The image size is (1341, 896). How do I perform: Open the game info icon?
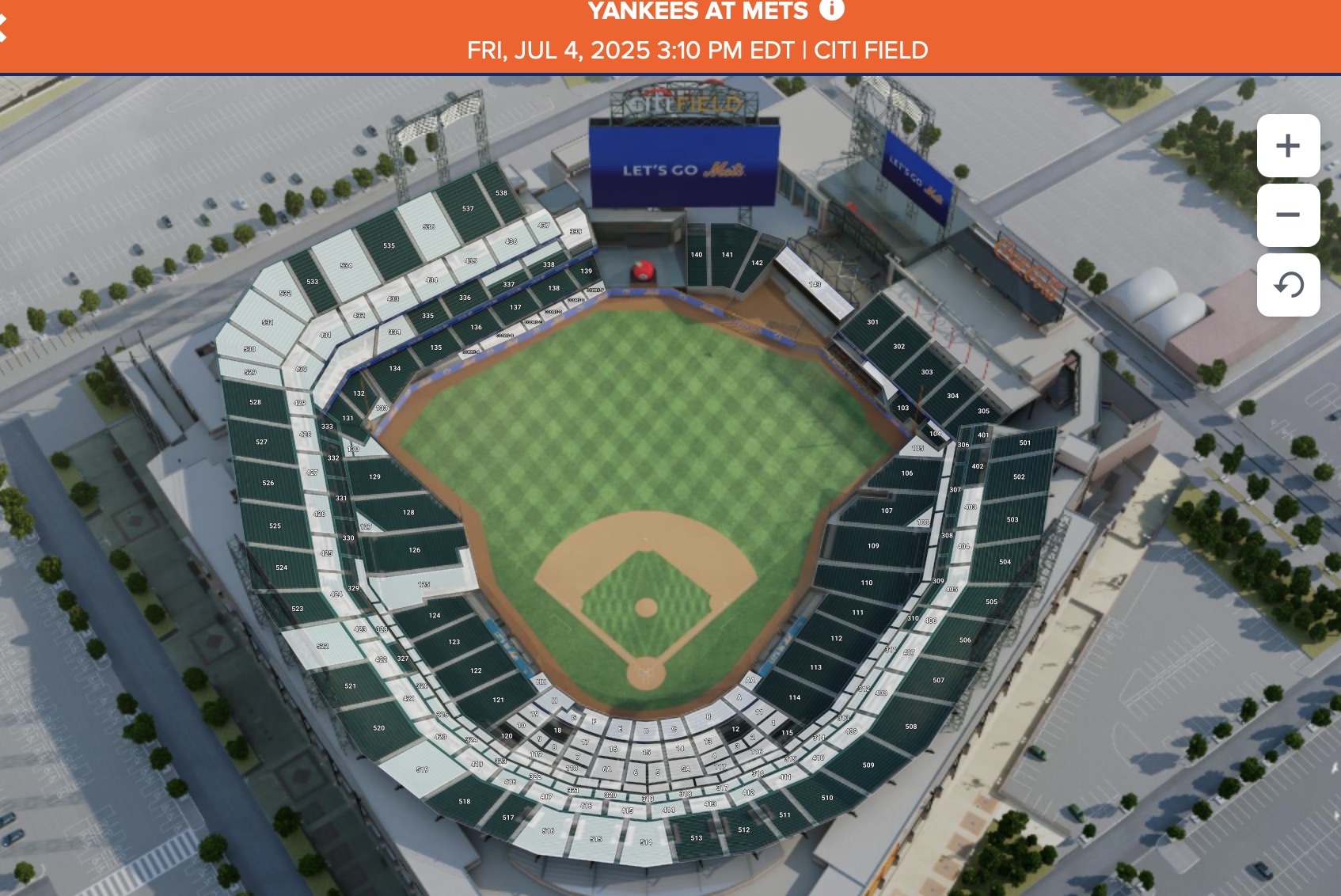(831, 9)
